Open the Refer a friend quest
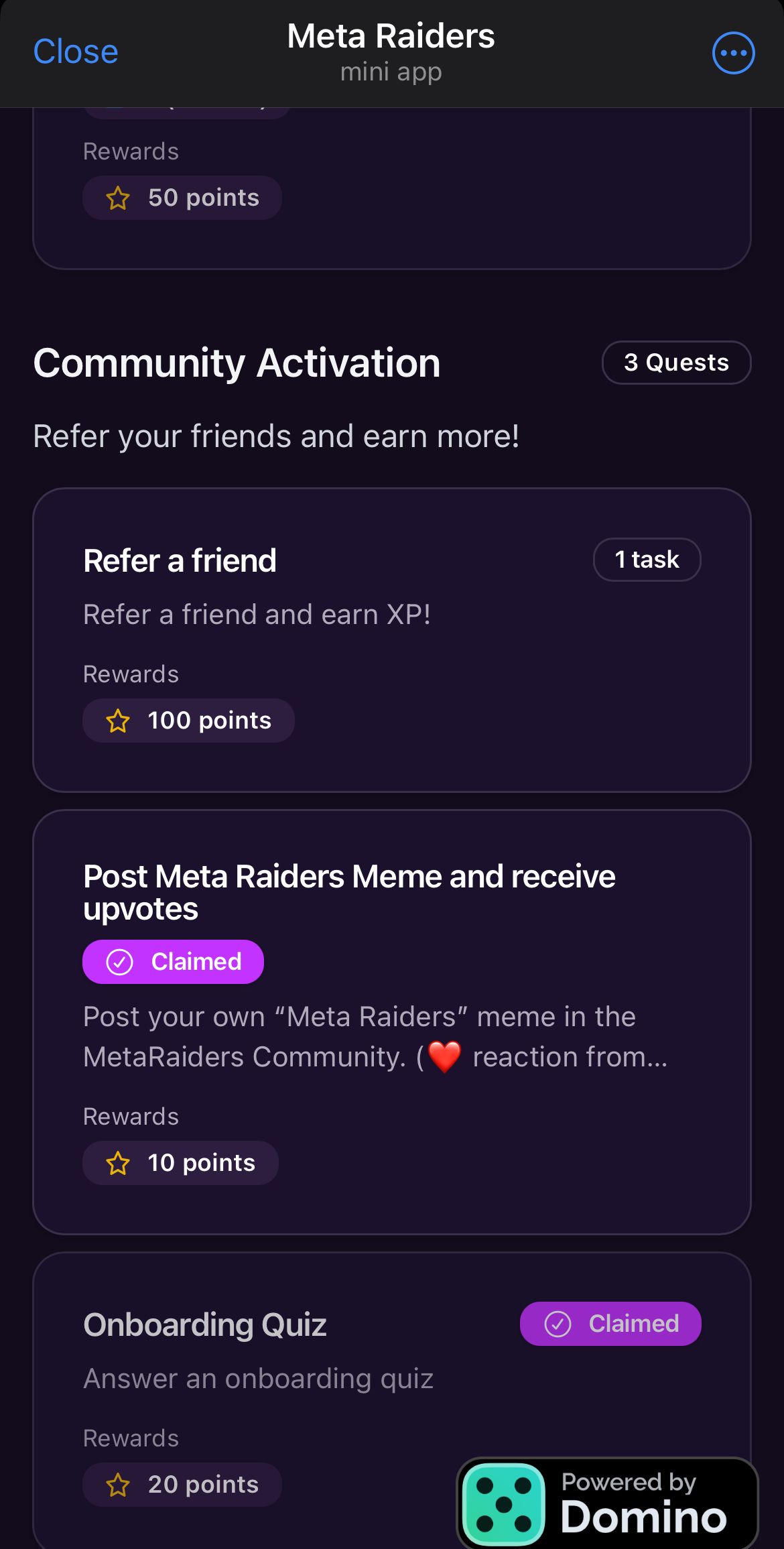The height and width of the screenshot is (1549, 784). (391, 639)
